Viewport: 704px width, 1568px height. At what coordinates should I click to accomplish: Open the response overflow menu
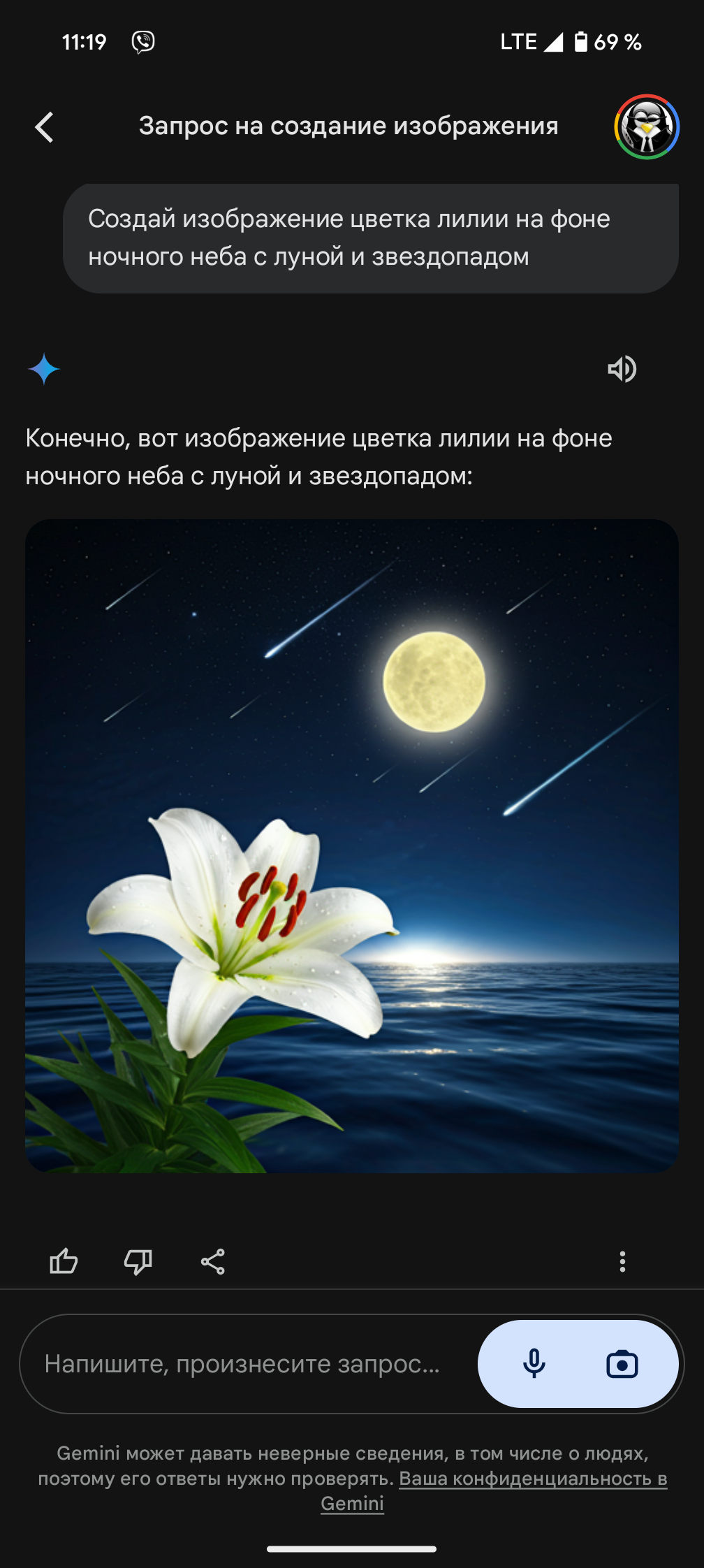pyautogui.click(x=622, y=1261)
